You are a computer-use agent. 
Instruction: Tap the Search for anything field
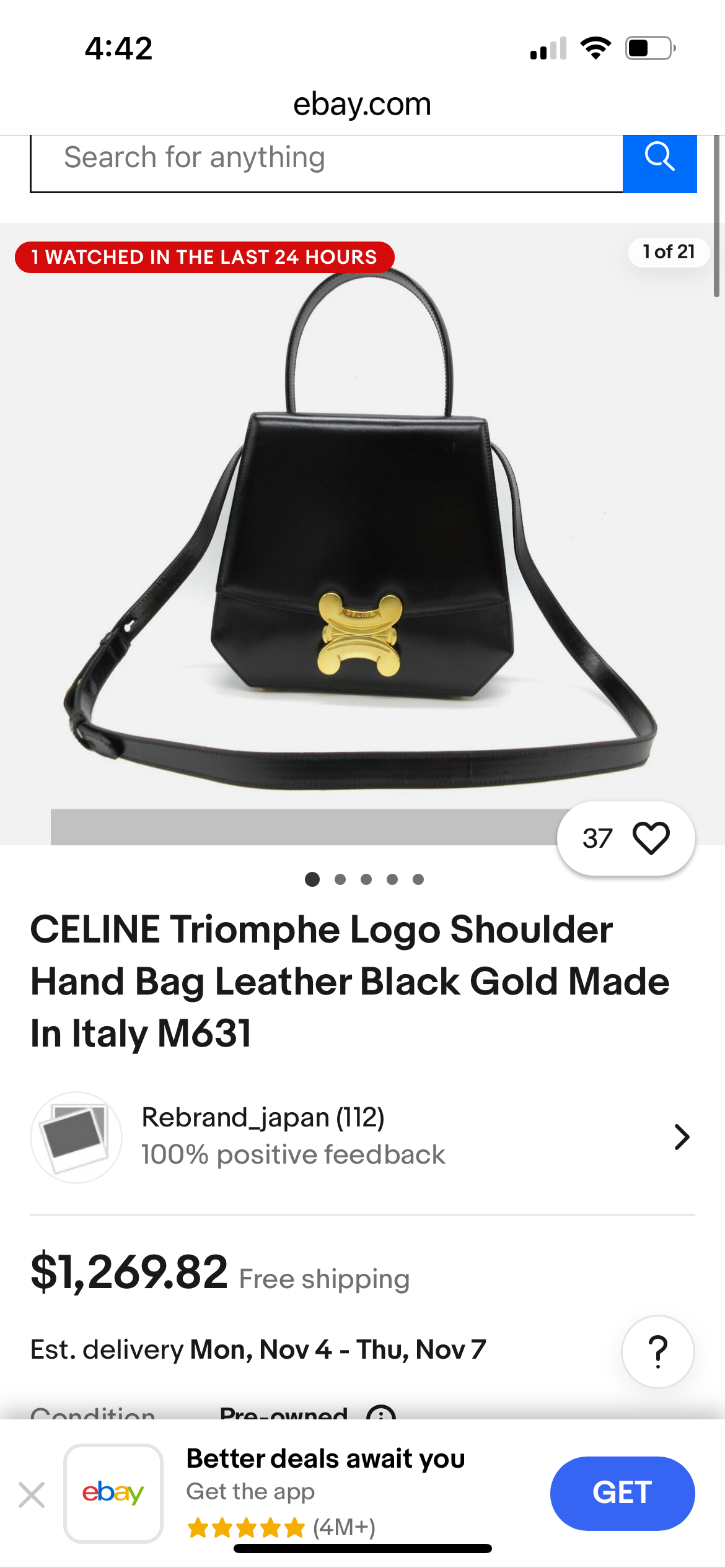point(326,160)
